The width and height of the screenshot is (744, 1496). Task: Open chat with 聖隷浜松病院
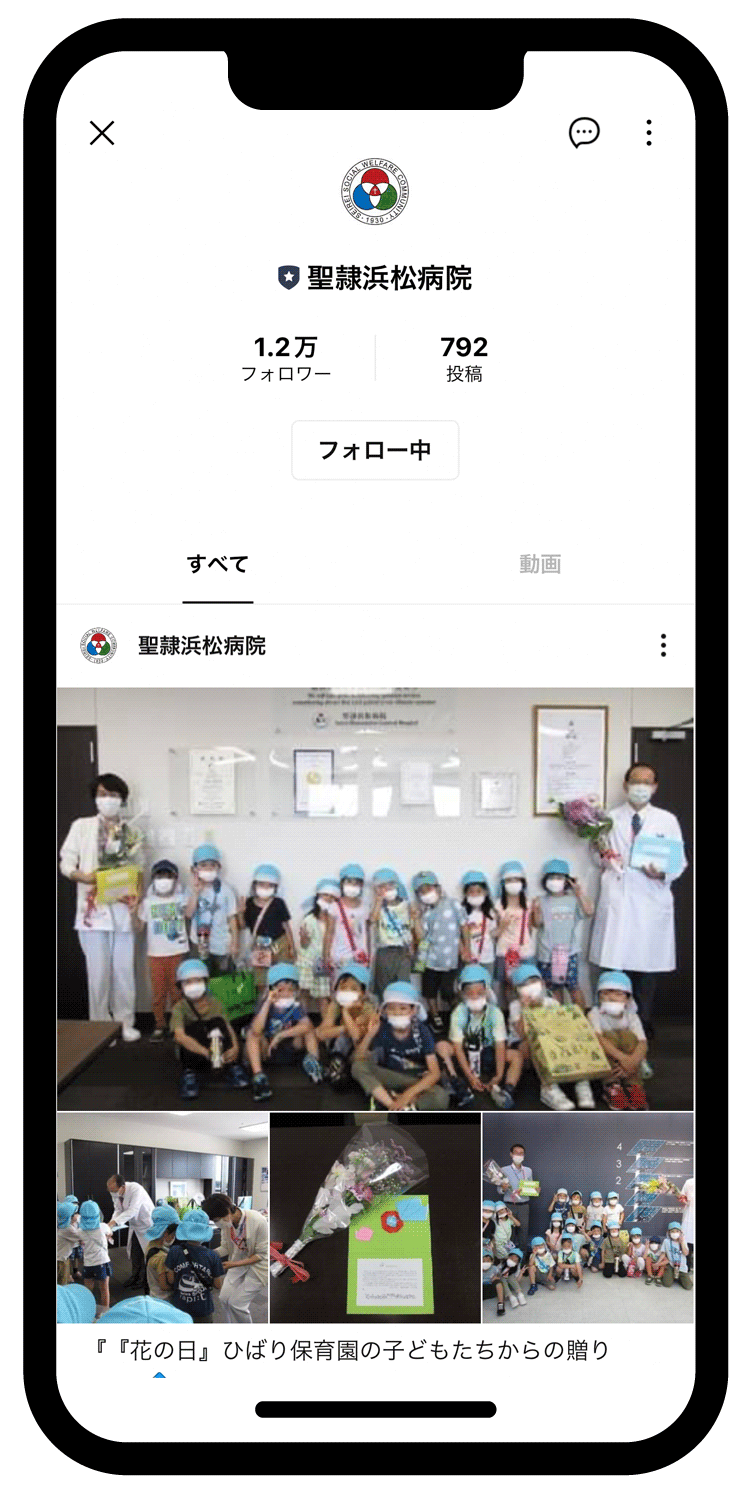click(x=584, y=133)
